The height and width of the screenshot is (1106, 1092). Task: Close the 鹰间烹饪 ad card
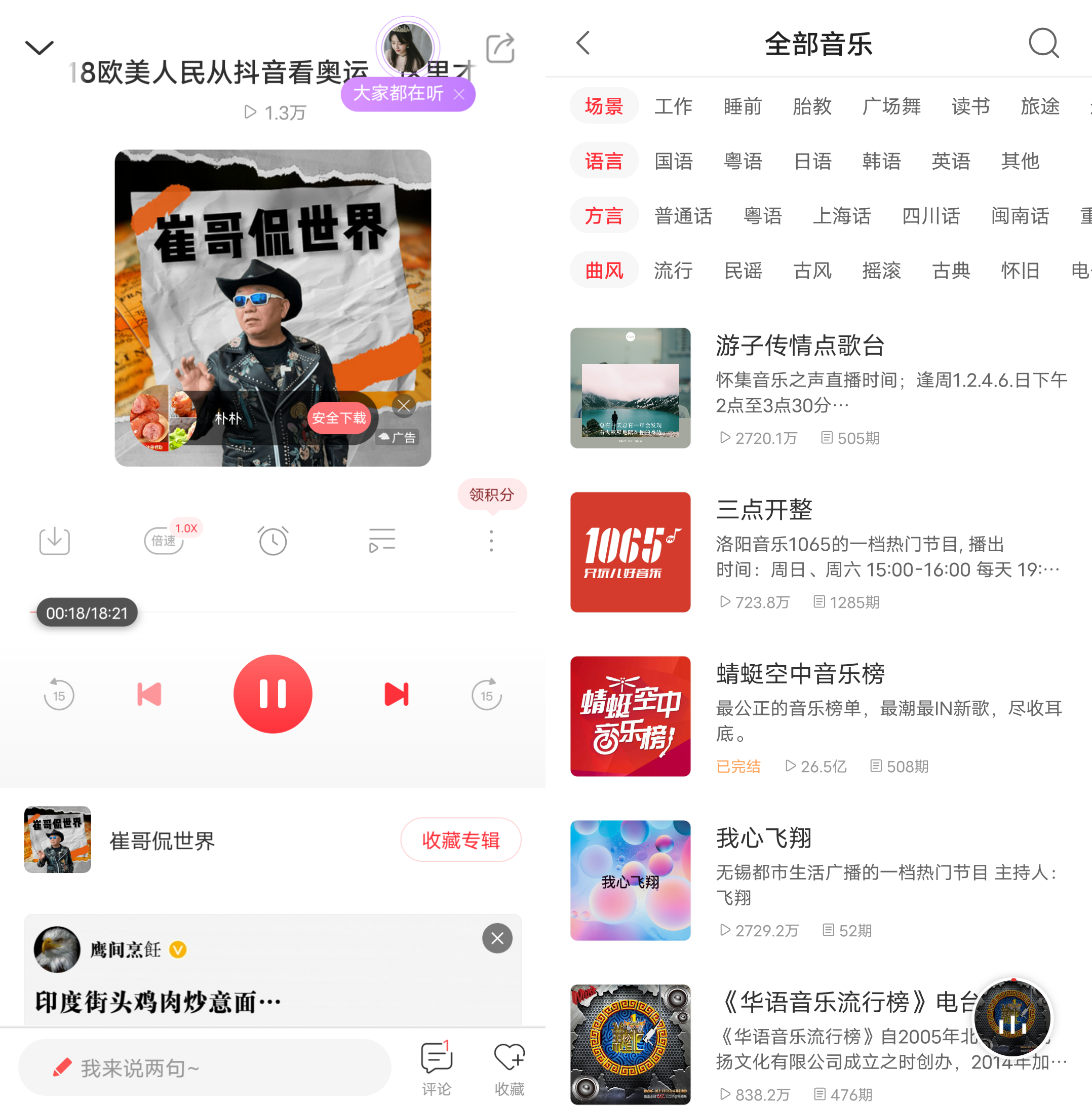pyautogui.click(x=497, y=938)
